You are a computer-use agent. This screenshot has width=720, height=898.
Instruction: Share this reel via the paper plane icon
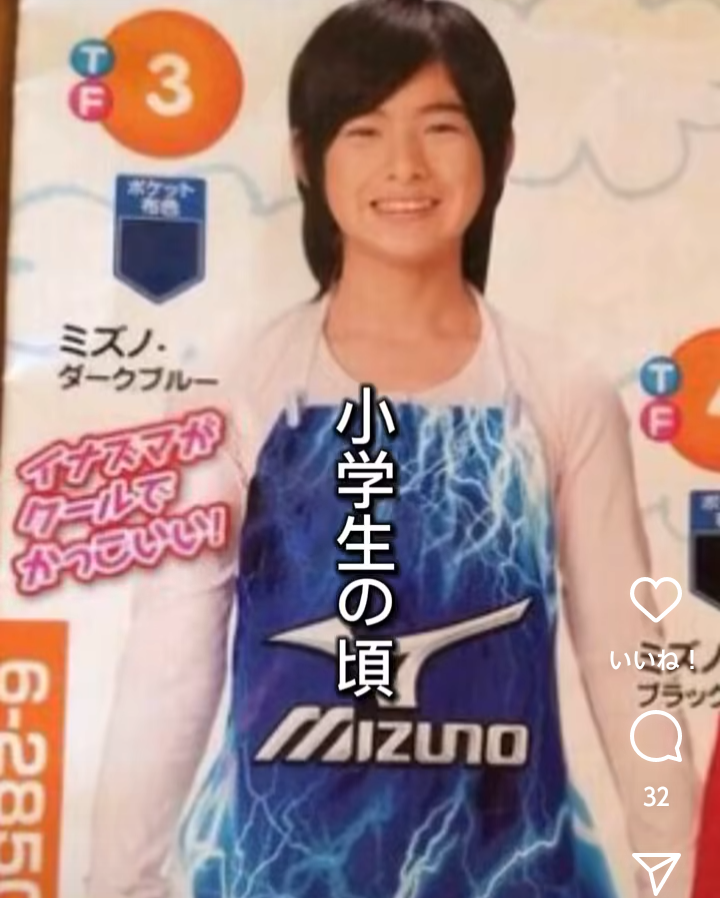pyautogui.click(x=658, y=872)
